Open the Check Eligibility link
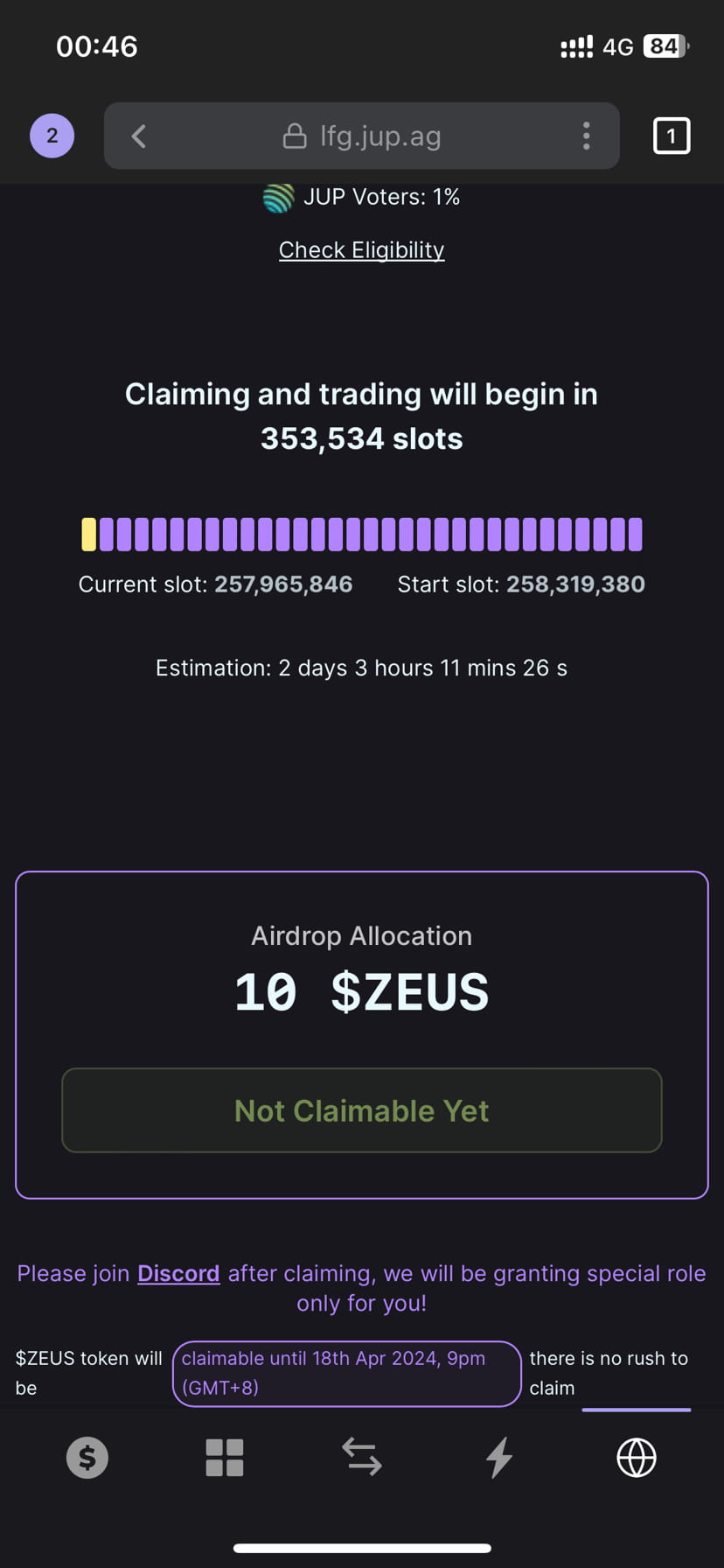 (x=361, y=249)
